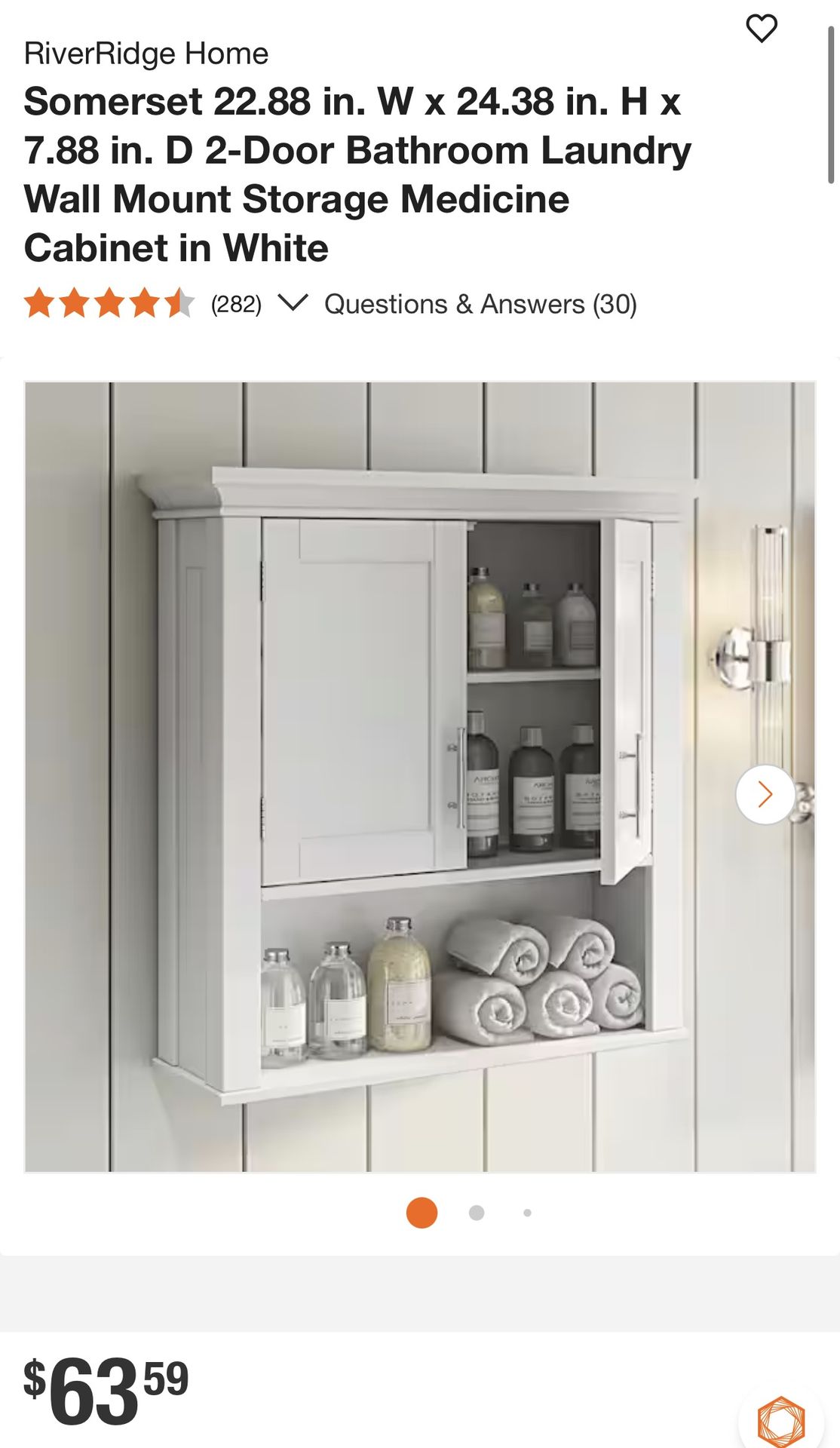Open the RiverRidge Home brand page
Screen dimensions: 840x1448
pyautogui.click(x=146, y=54)
